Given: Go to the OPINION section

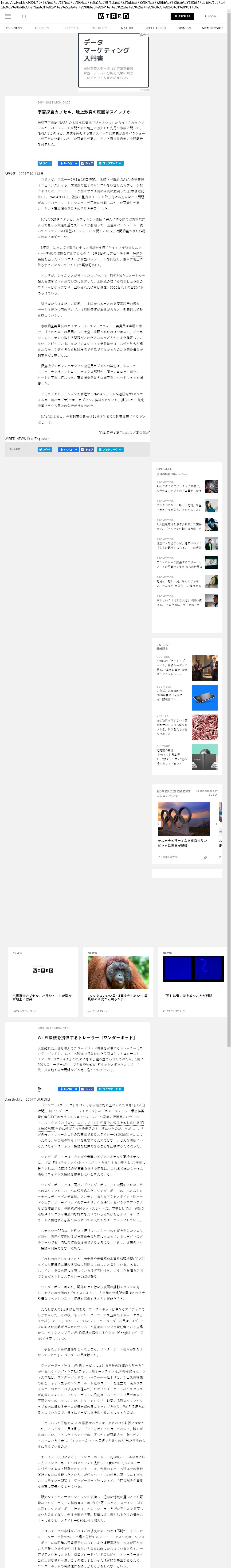Looking at the screenshot, I should pos(184,28).
